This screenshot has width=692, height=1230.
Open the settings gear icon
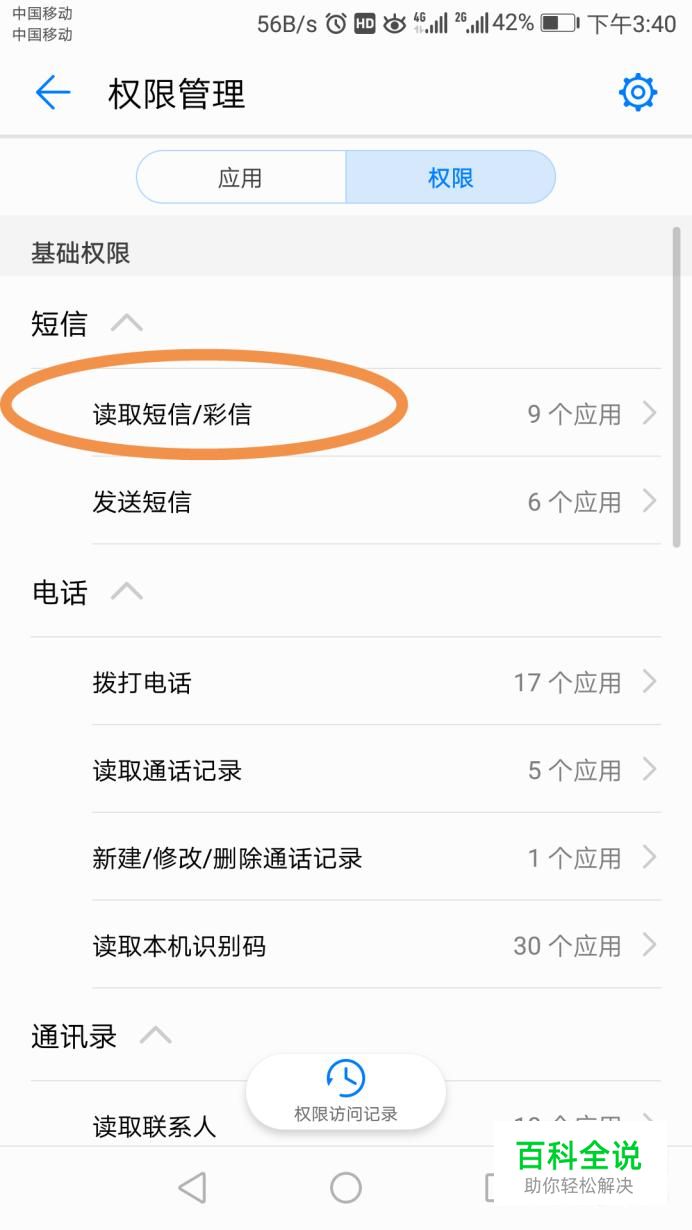pos(637,93)
